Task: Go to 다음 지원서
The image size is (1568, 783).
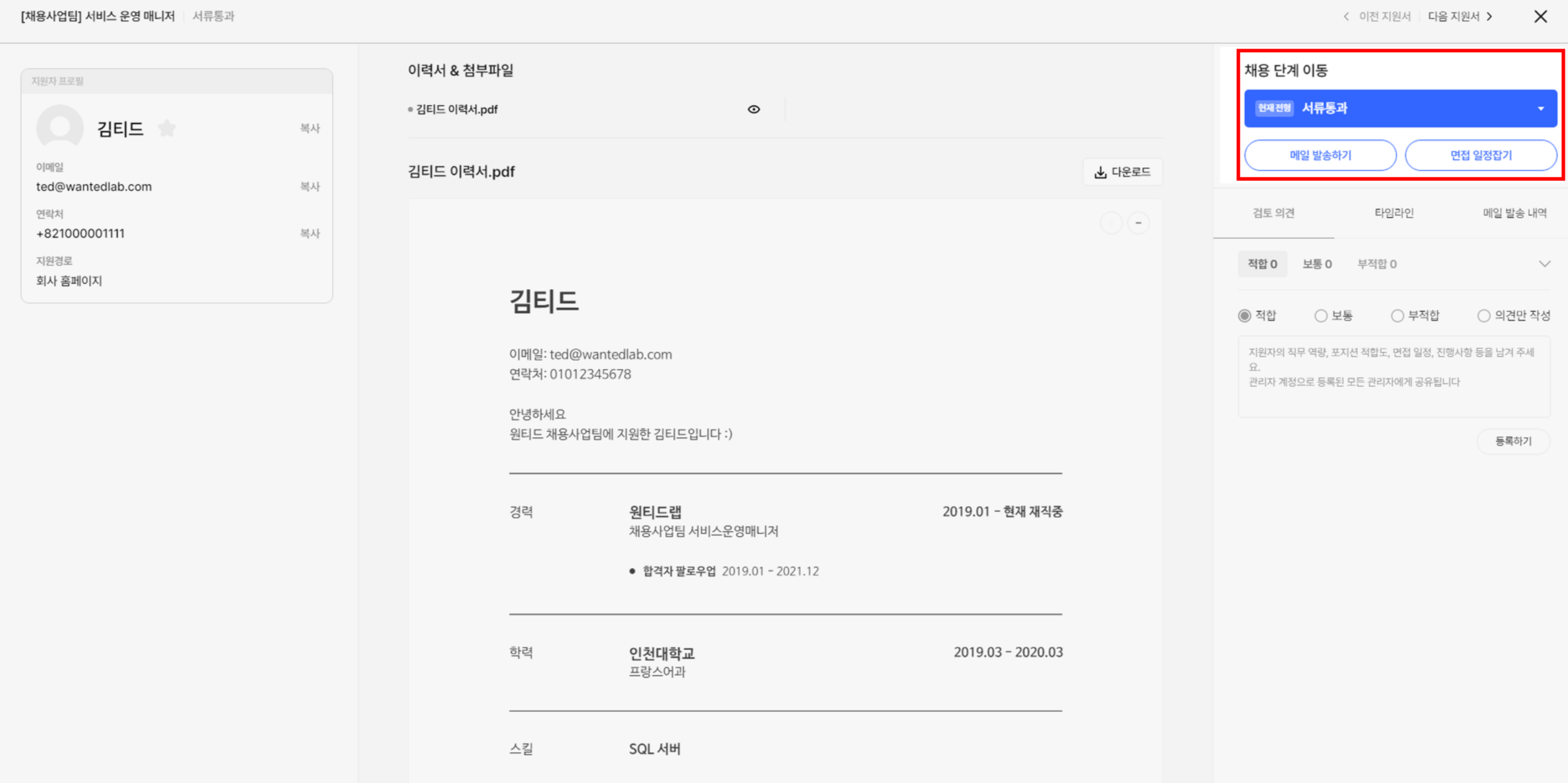Action: pos(1459,16)
